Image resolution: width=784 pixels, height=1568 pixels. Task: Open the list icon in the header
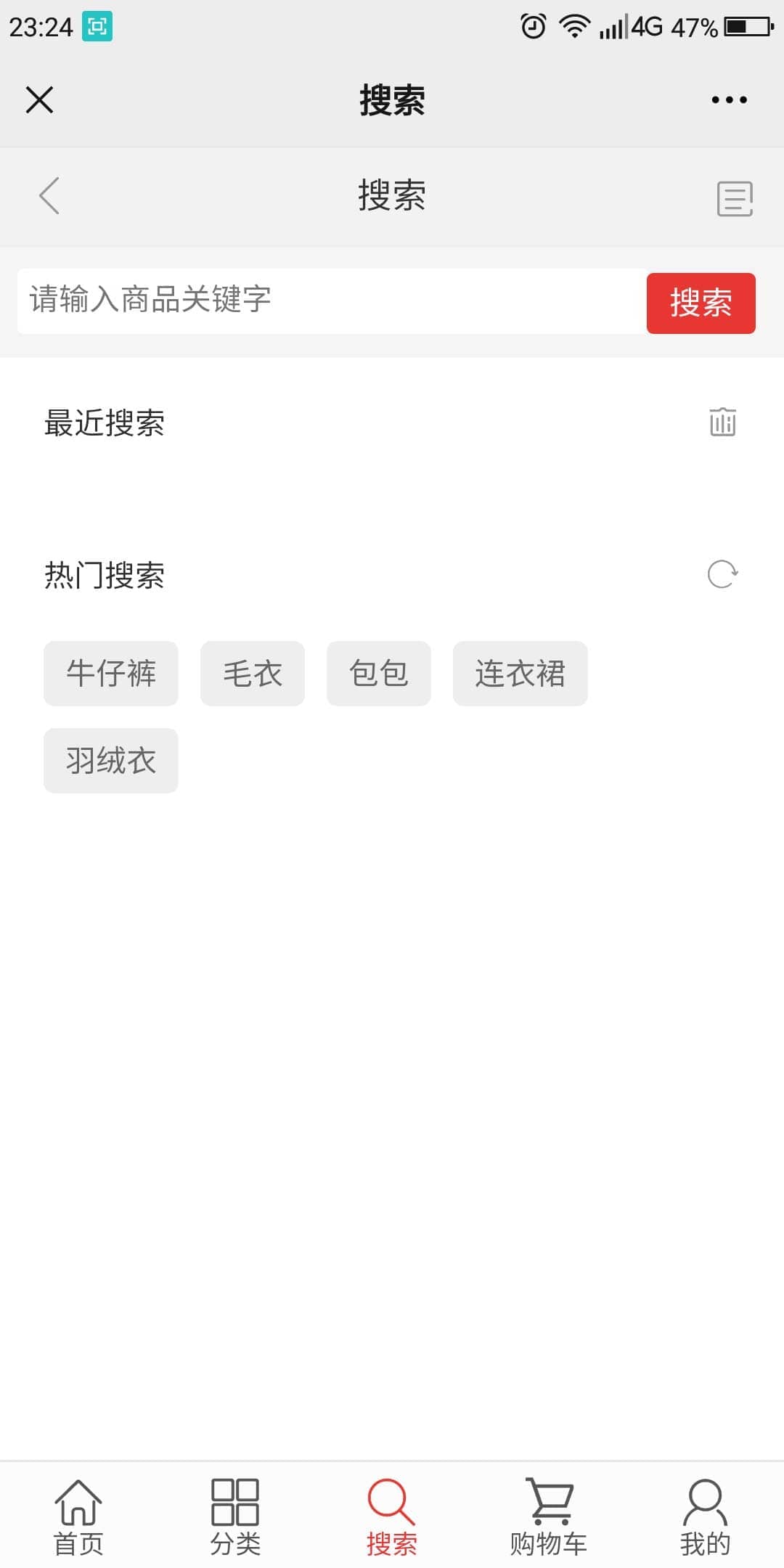click(x=735, y=198)
